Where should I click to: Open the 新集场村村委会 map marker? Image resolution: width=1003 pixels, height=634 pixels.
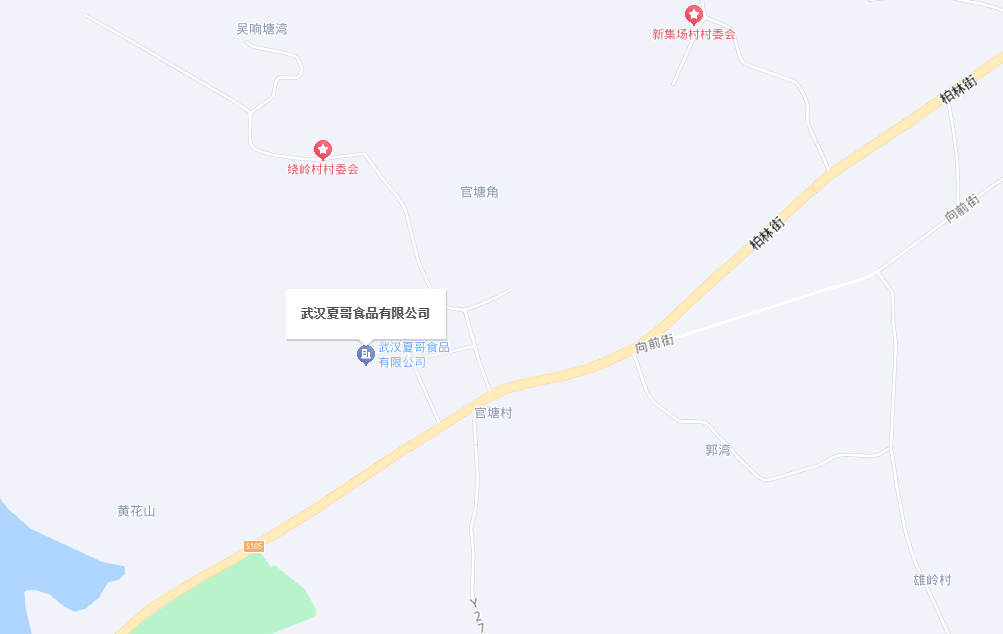point(693,15)
